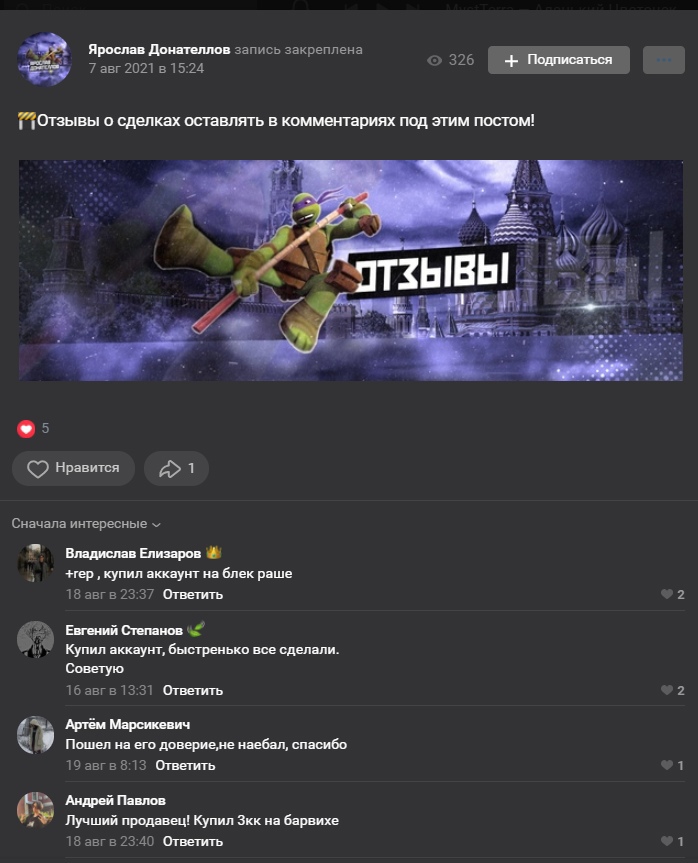698x863 pixels.
Task: Reply to Андрей Павлов's comment
Action: pyautogui.click(x=193, y=841)
